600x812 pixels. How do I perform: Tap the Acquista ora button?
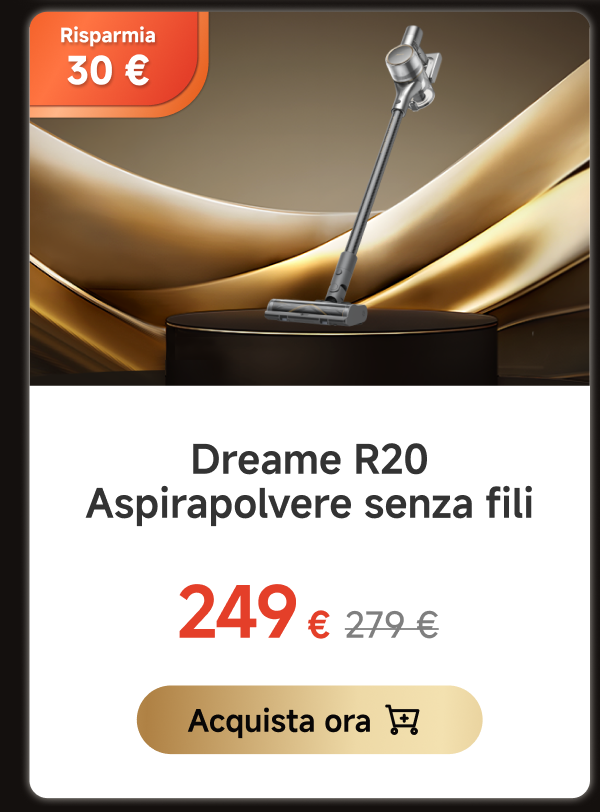[x=309, y=720]
